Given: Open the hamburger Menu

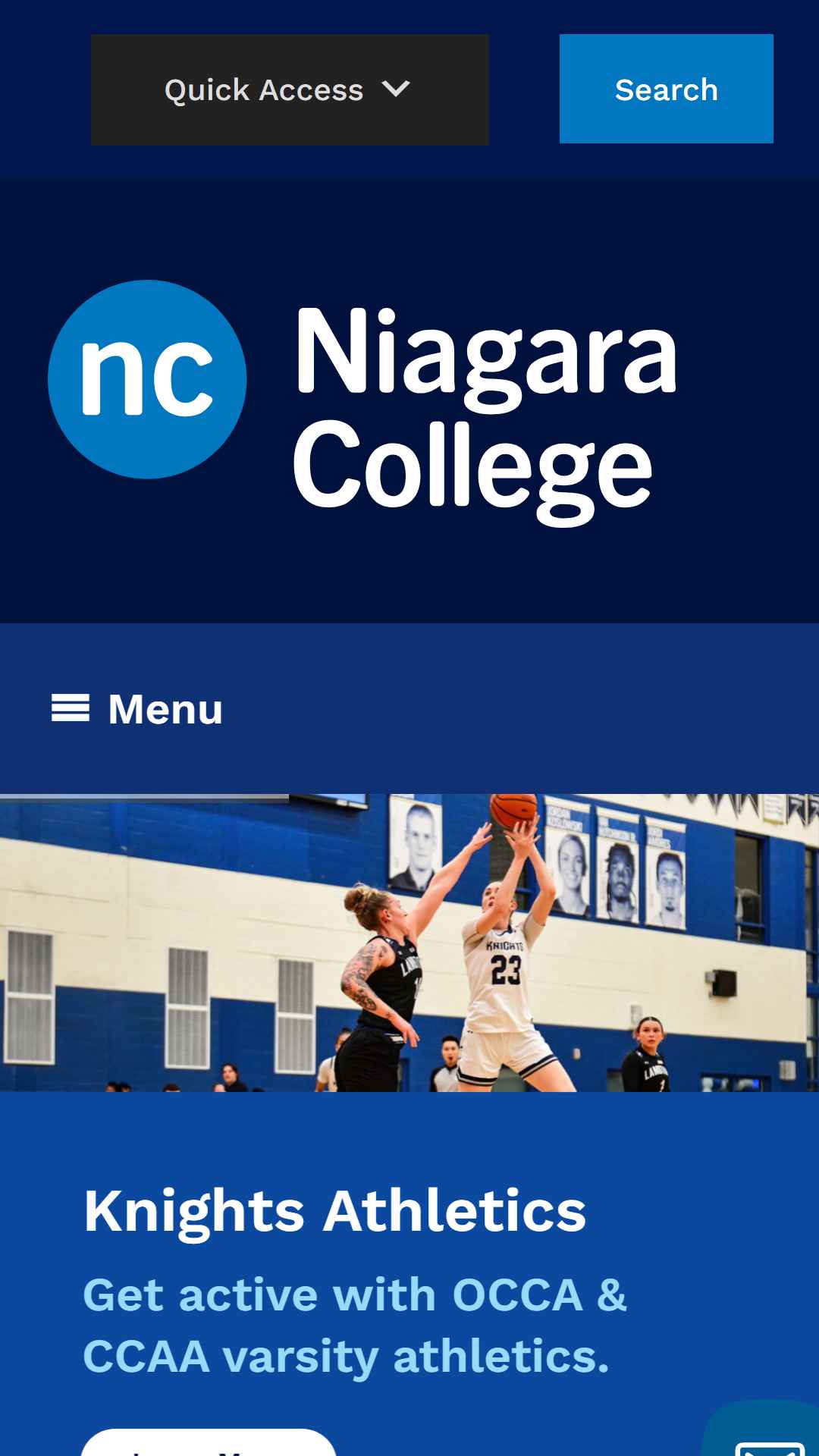Looking at the screenshot, I should pyautogui.click(x=137, y=709).
